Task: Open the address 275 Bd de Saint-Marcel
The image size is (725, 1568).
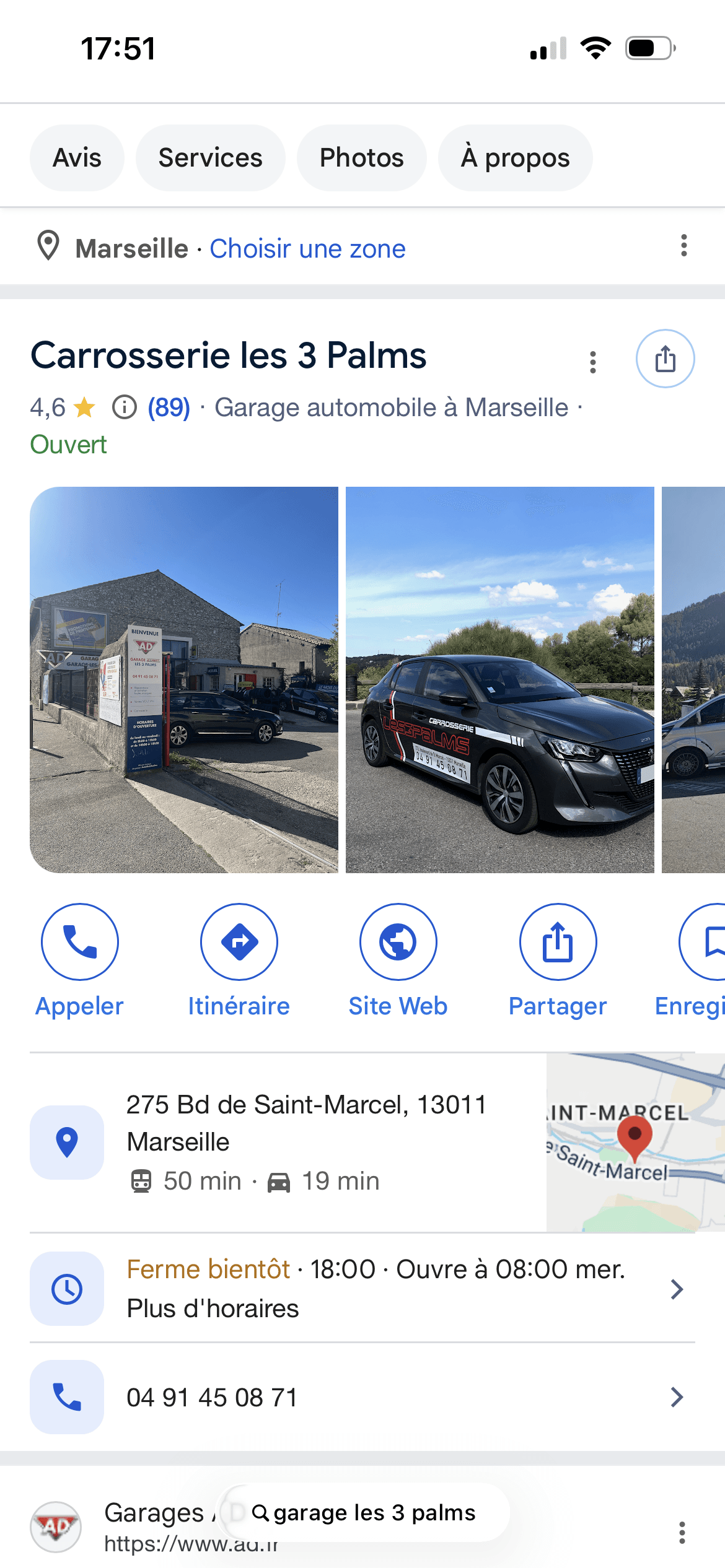Action: point(306,1123)
